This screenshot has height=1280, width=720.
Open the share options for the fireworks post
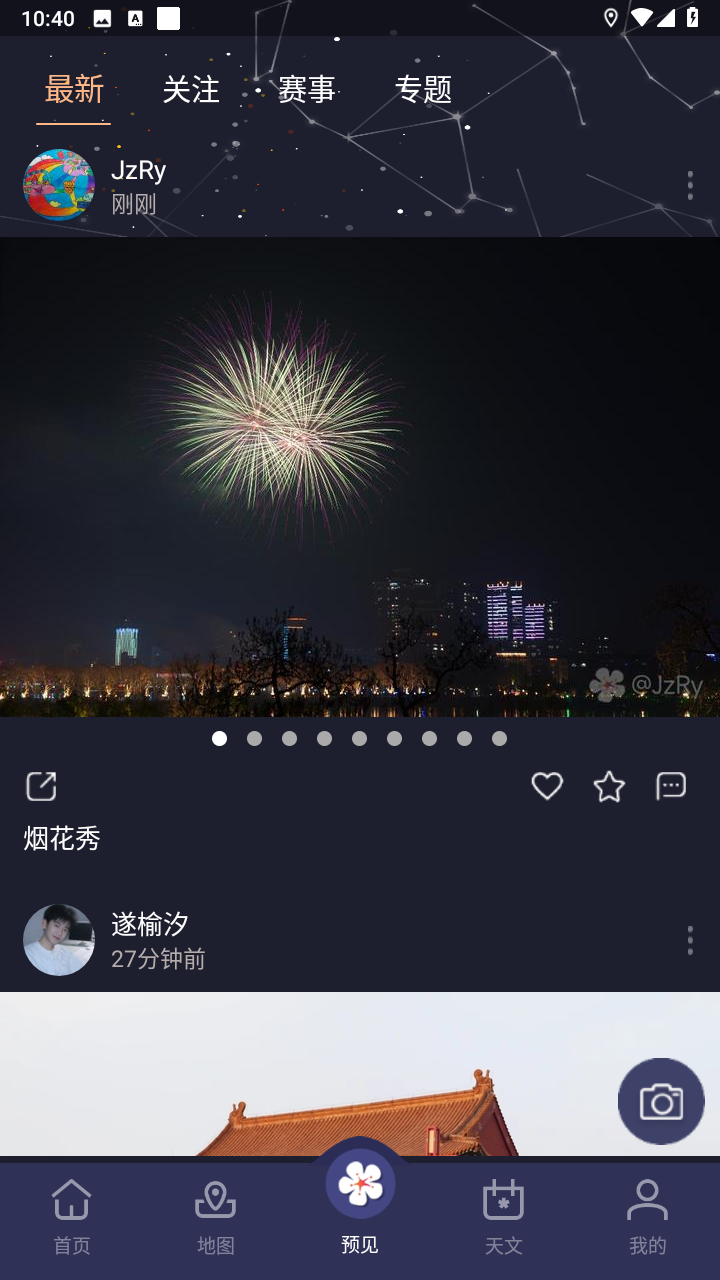pos(40,786)
